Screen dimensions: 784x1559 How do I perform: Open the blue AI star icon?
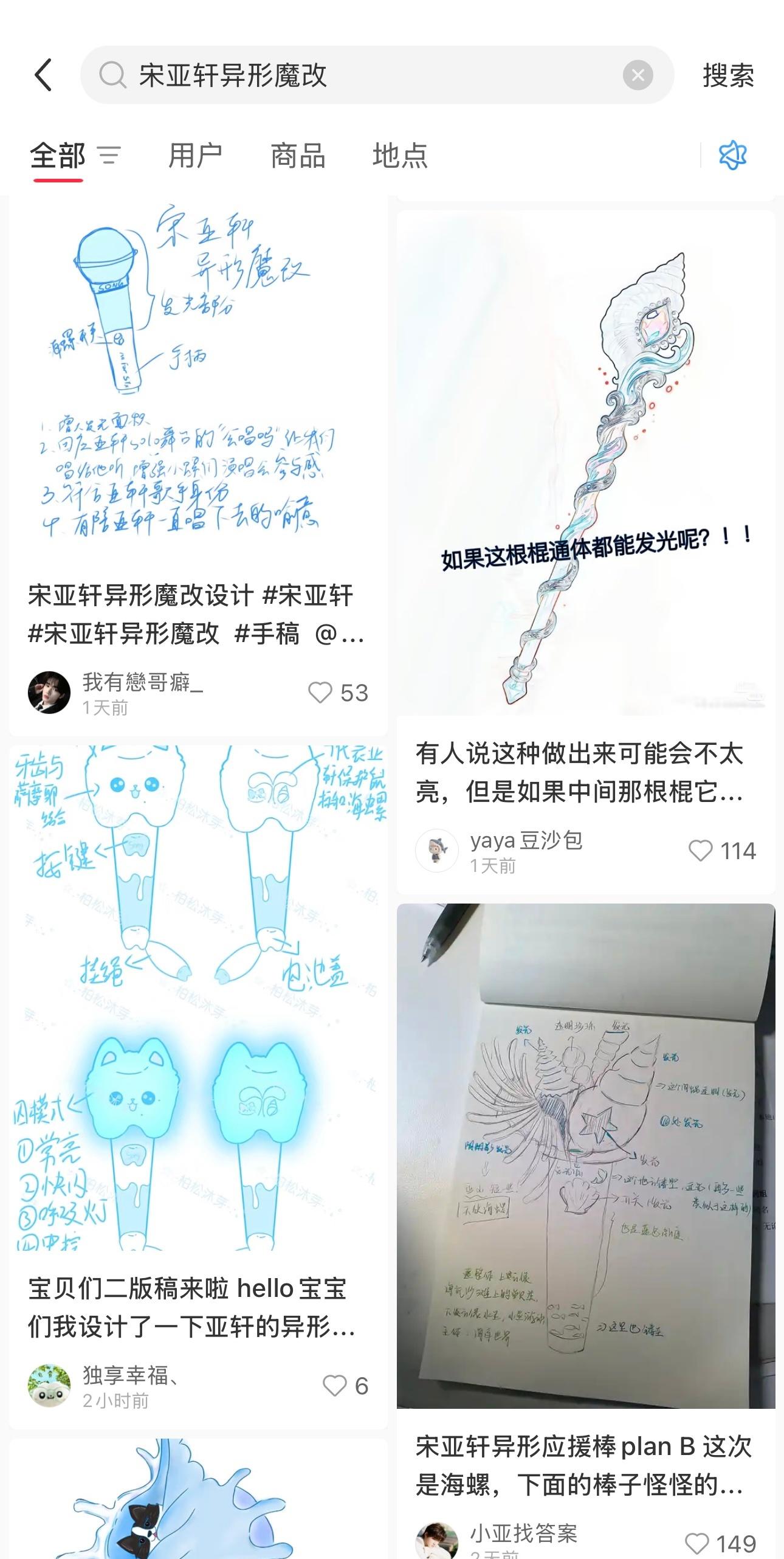point(733,156)
